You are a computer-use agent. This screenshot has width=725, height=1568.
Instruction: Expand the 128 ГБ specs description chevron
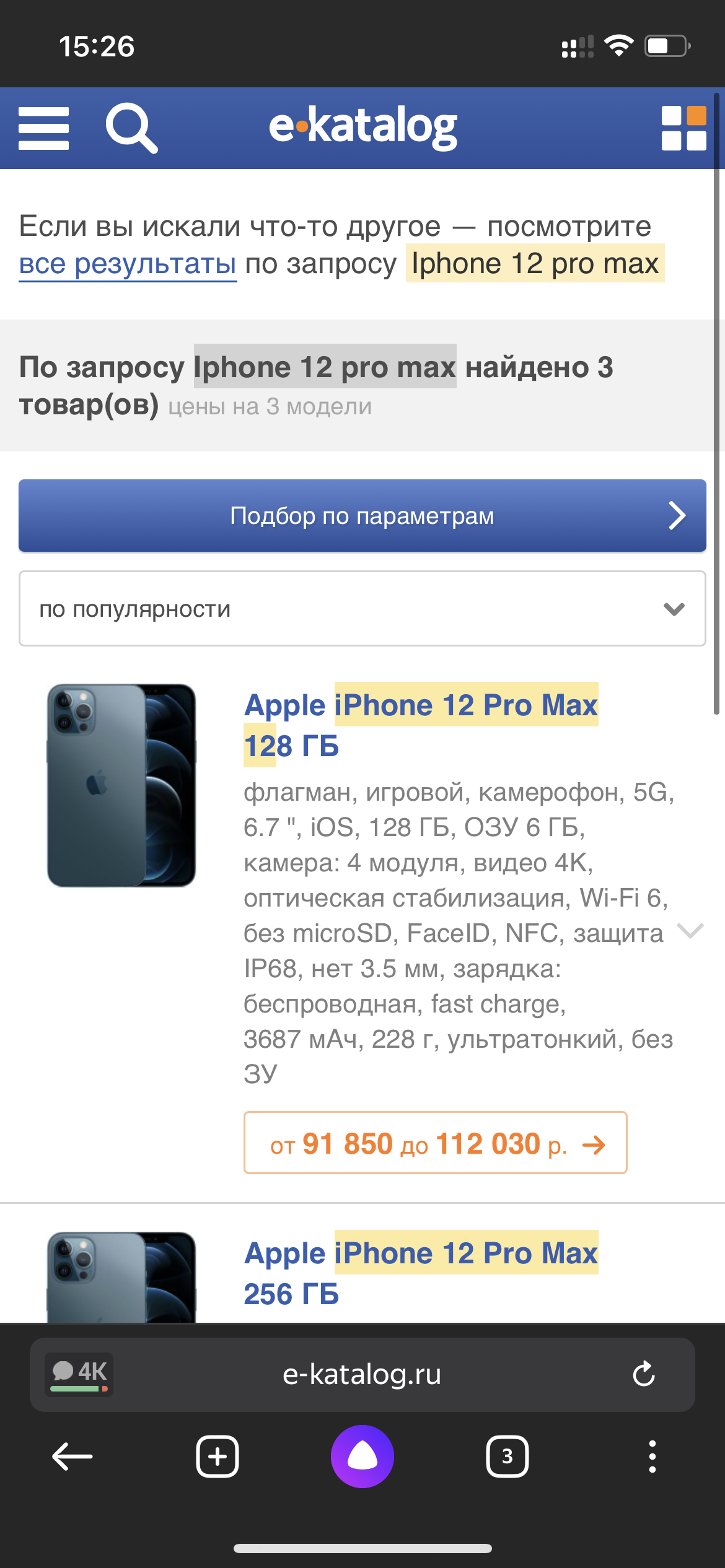[x=690, y=930]
